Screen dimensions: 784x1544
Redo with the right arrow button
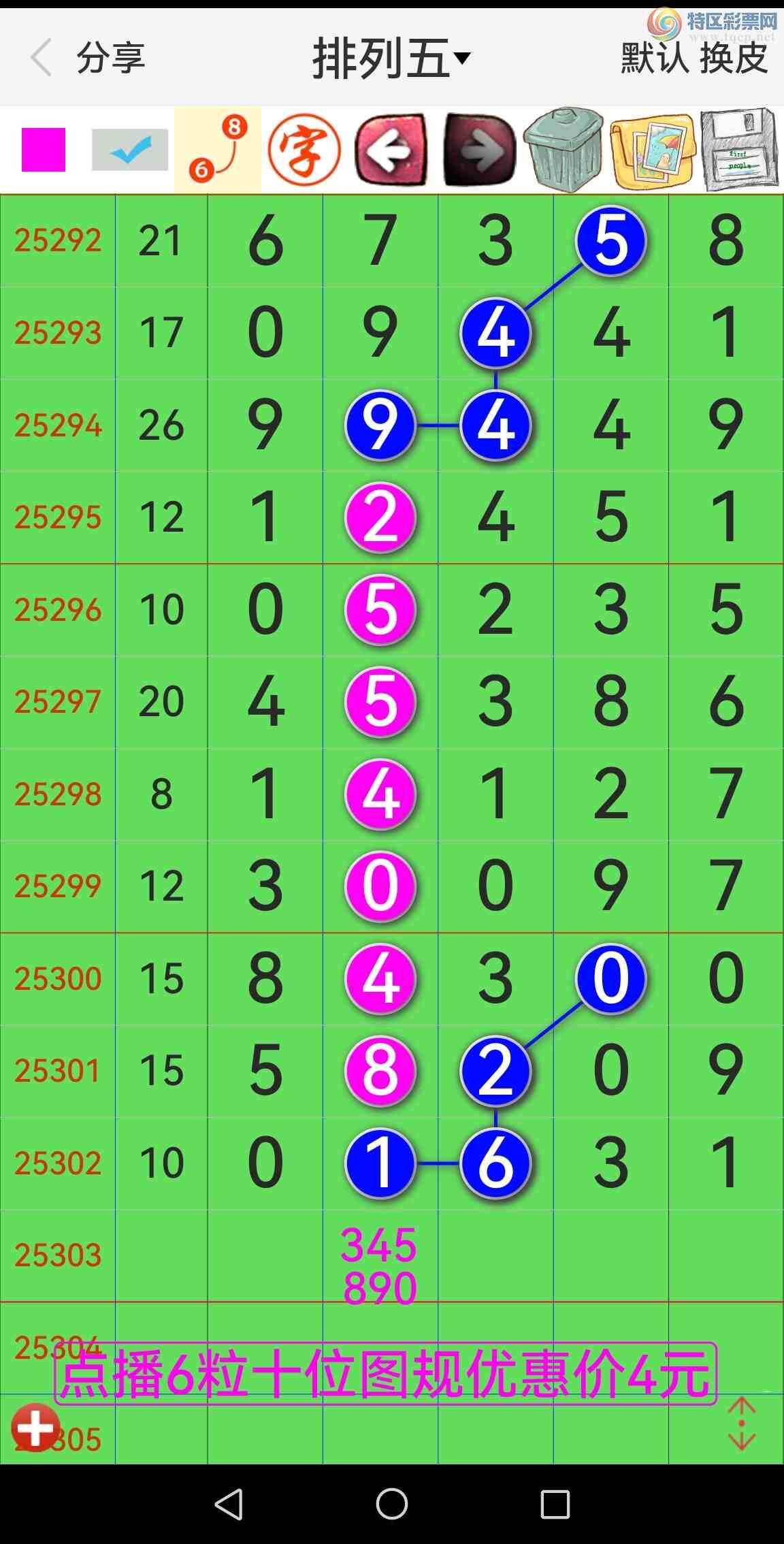click(479, 150)
